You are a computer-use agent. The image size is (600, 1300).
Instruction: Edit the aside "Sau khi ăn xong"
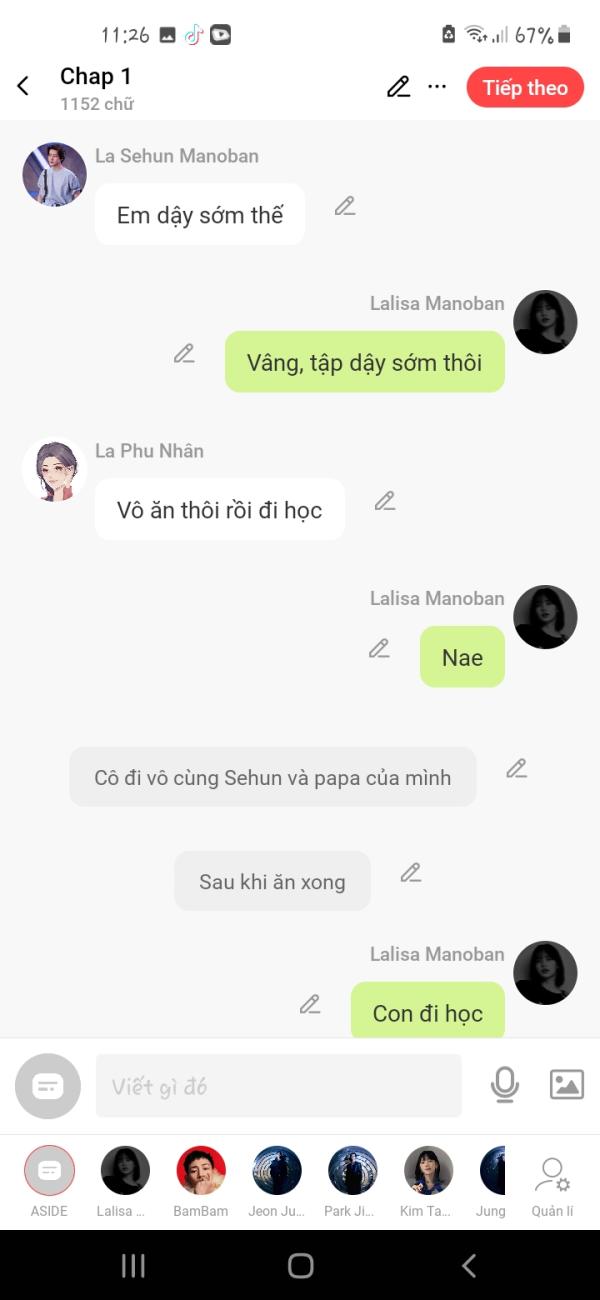410,873
